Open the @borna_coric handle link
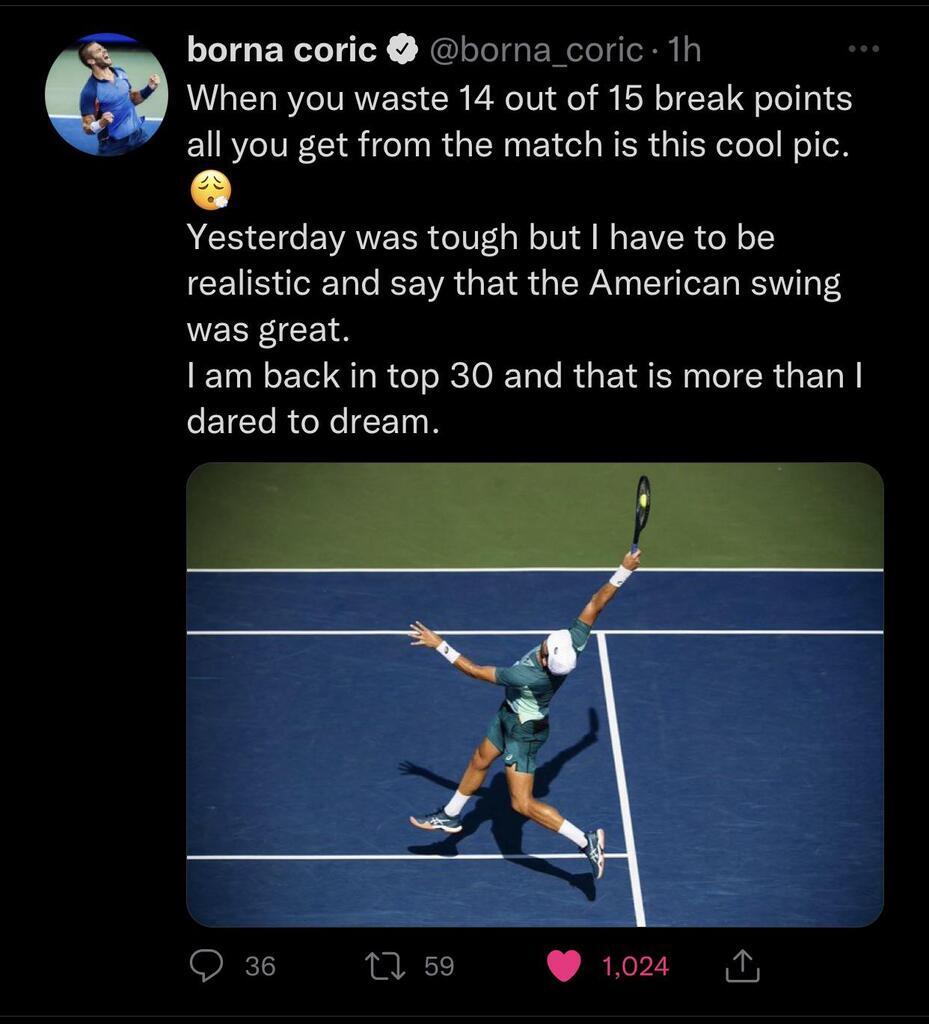Screen dimensions: 929x1024 pos(535,50)
